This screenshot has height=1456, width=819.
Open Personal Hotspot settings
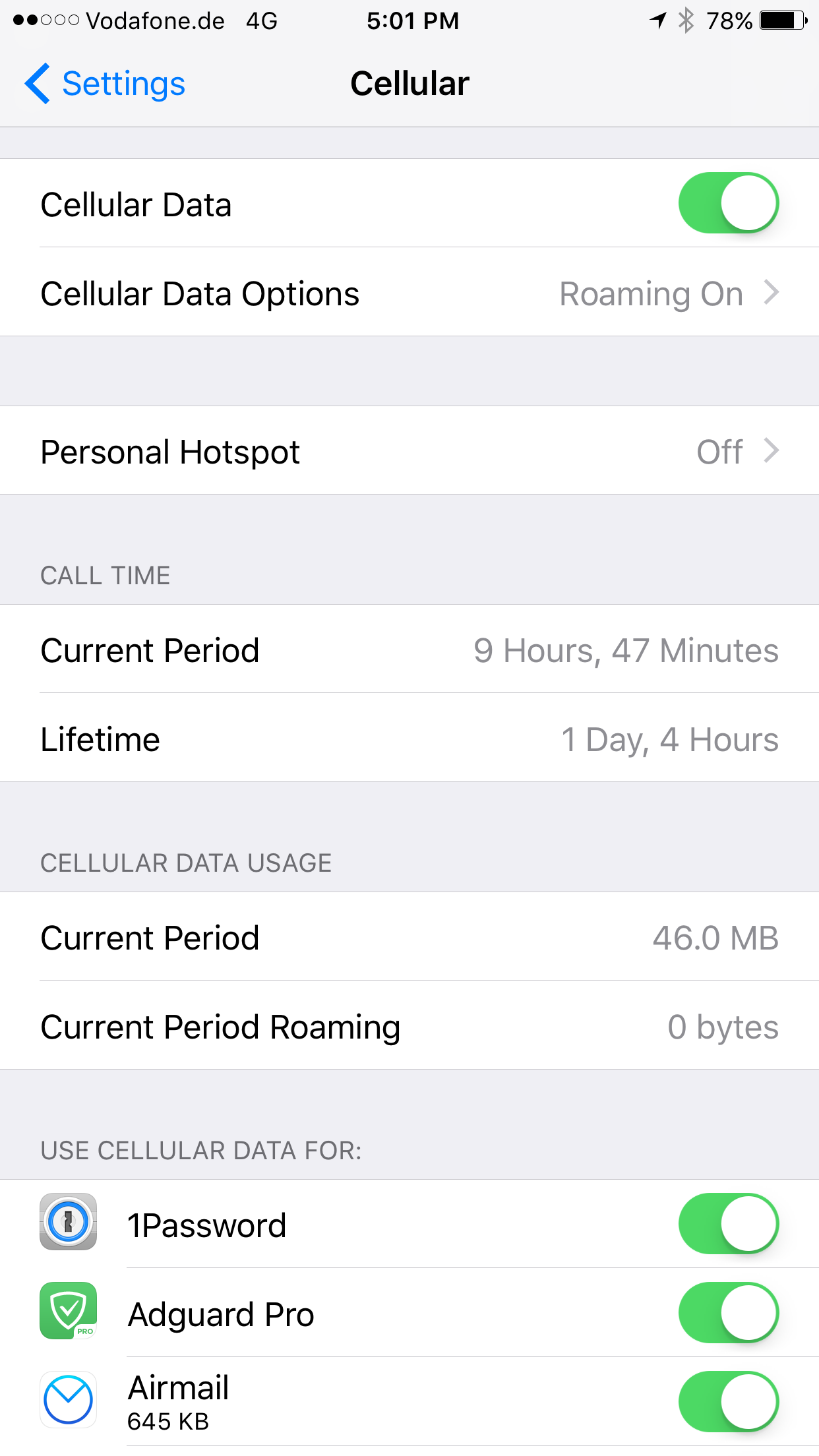(409, 450)
